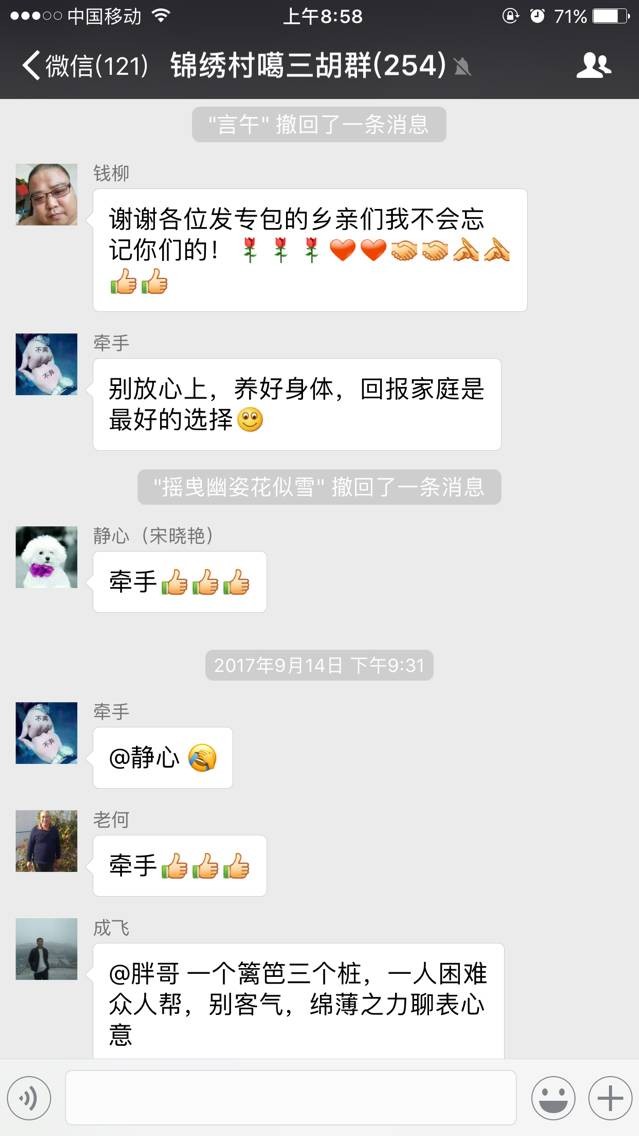This screenshot has height=1136, width=639.
Task: Open the plus attachments menu
Action: click(x=609, y=1098)
